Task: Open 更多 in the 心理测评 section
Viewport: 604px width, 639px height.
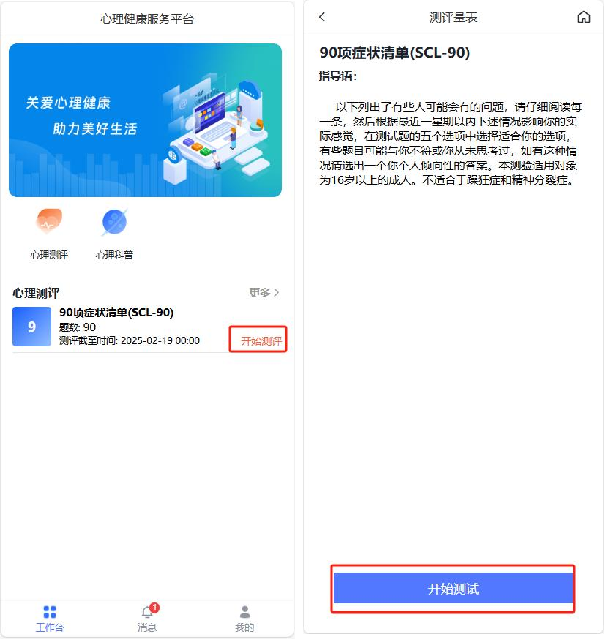Action: point(264,293)
